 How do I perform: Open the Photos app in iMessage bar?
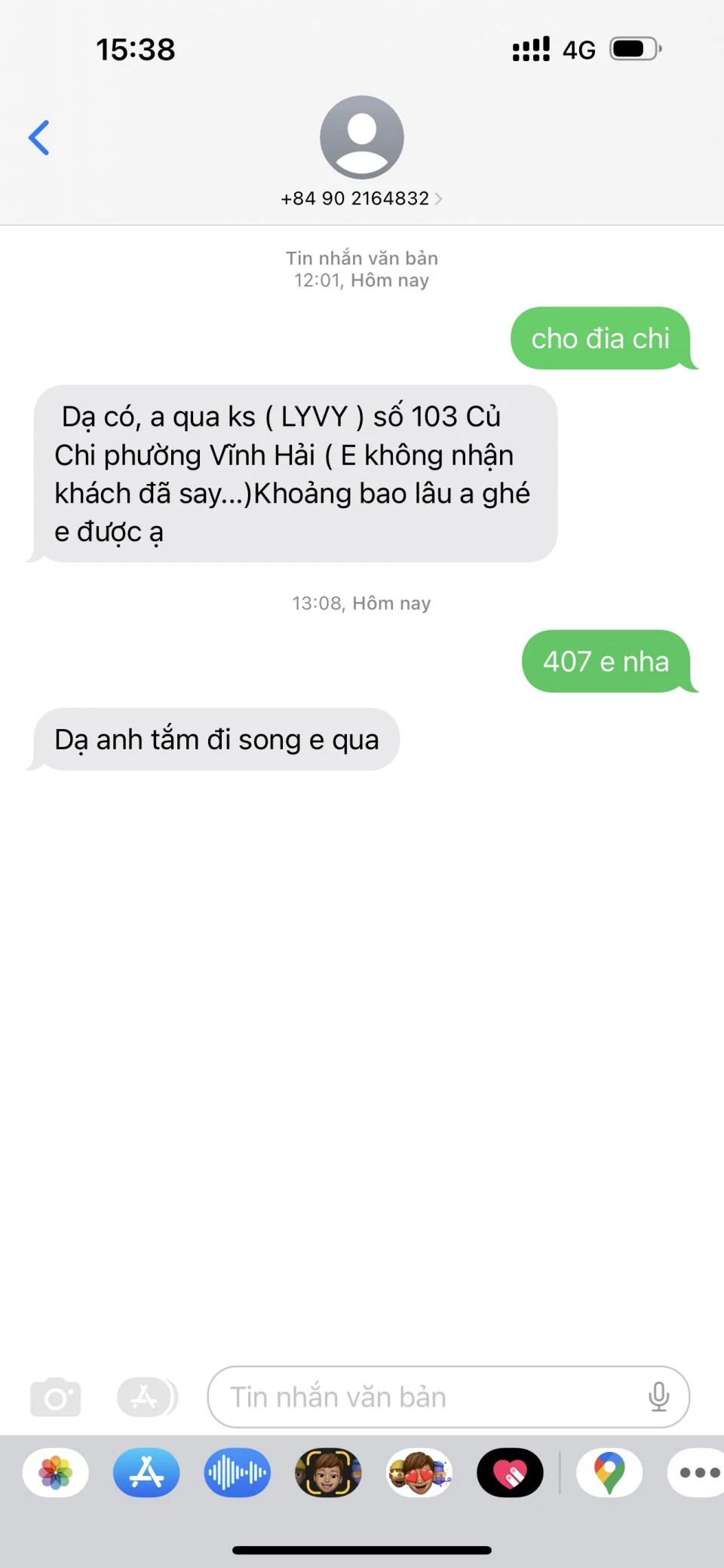coord(56,1472)
